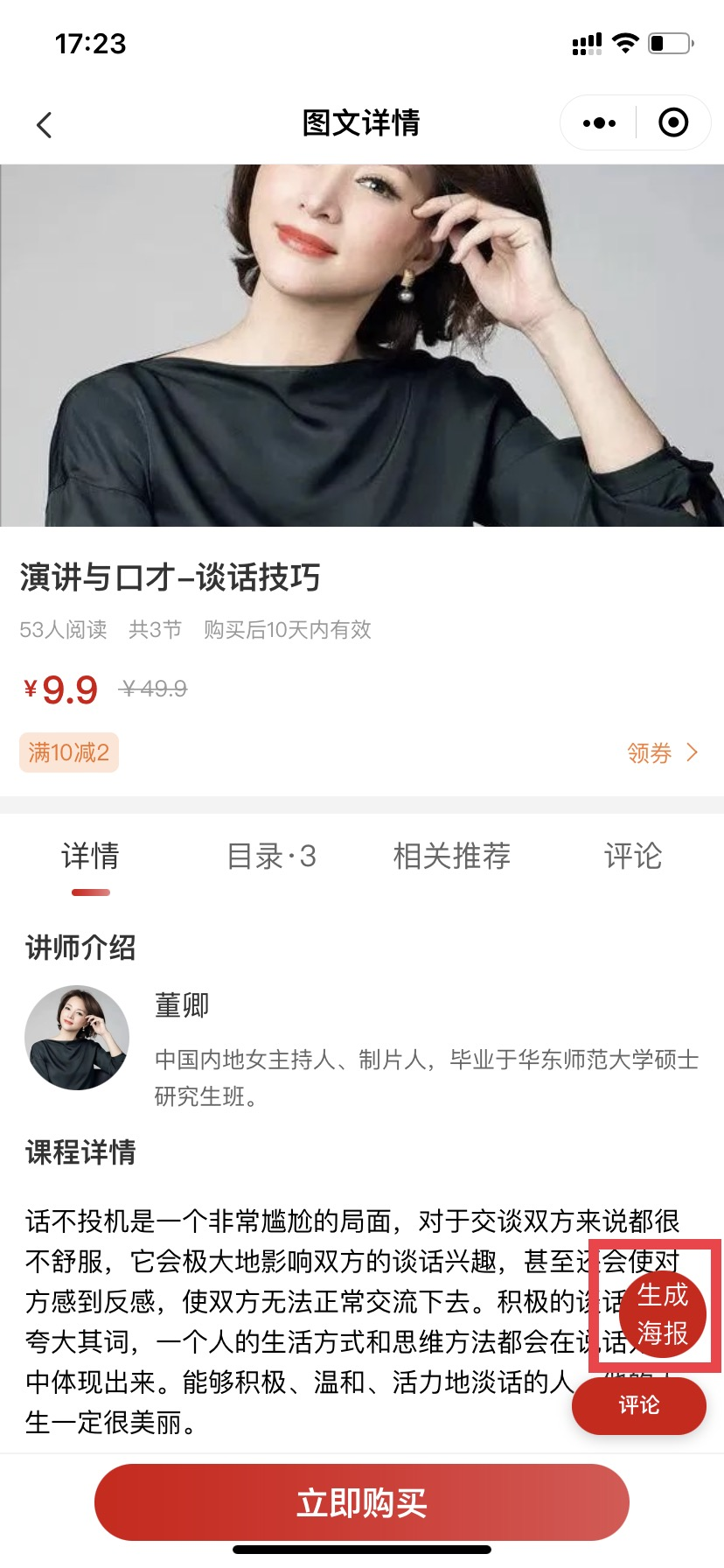Select the 满10减2 coupon tag
This screenshot has width=724, height=1568.
pos(68,752)
